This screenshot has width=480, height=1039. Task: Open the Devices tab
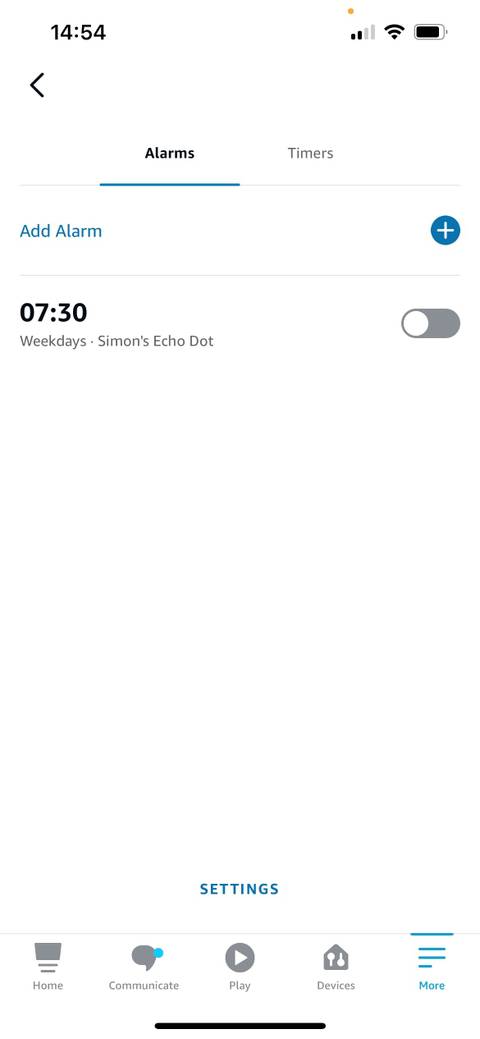coord(335,966)
